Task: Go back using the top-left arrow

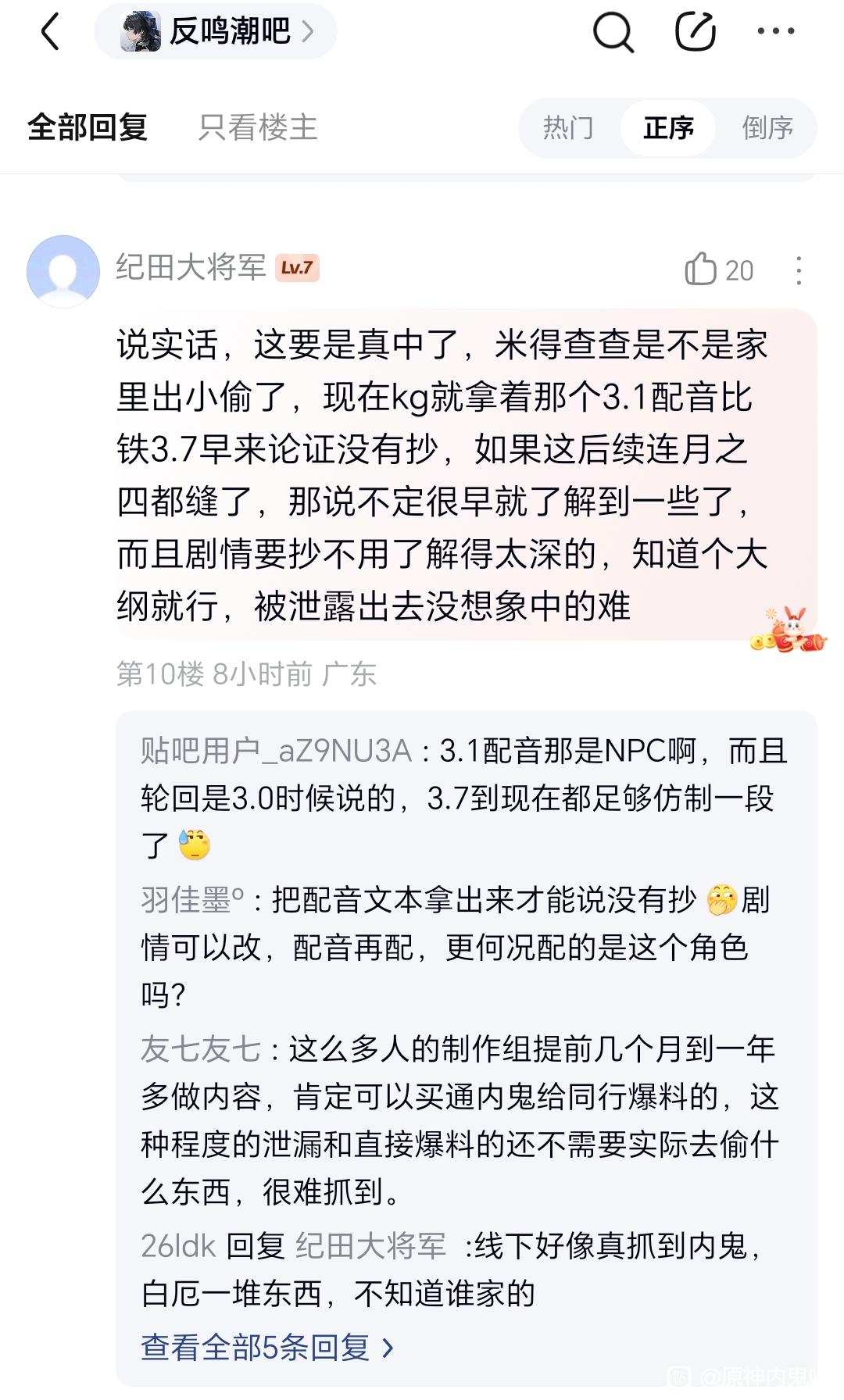Action: [50, 33]
